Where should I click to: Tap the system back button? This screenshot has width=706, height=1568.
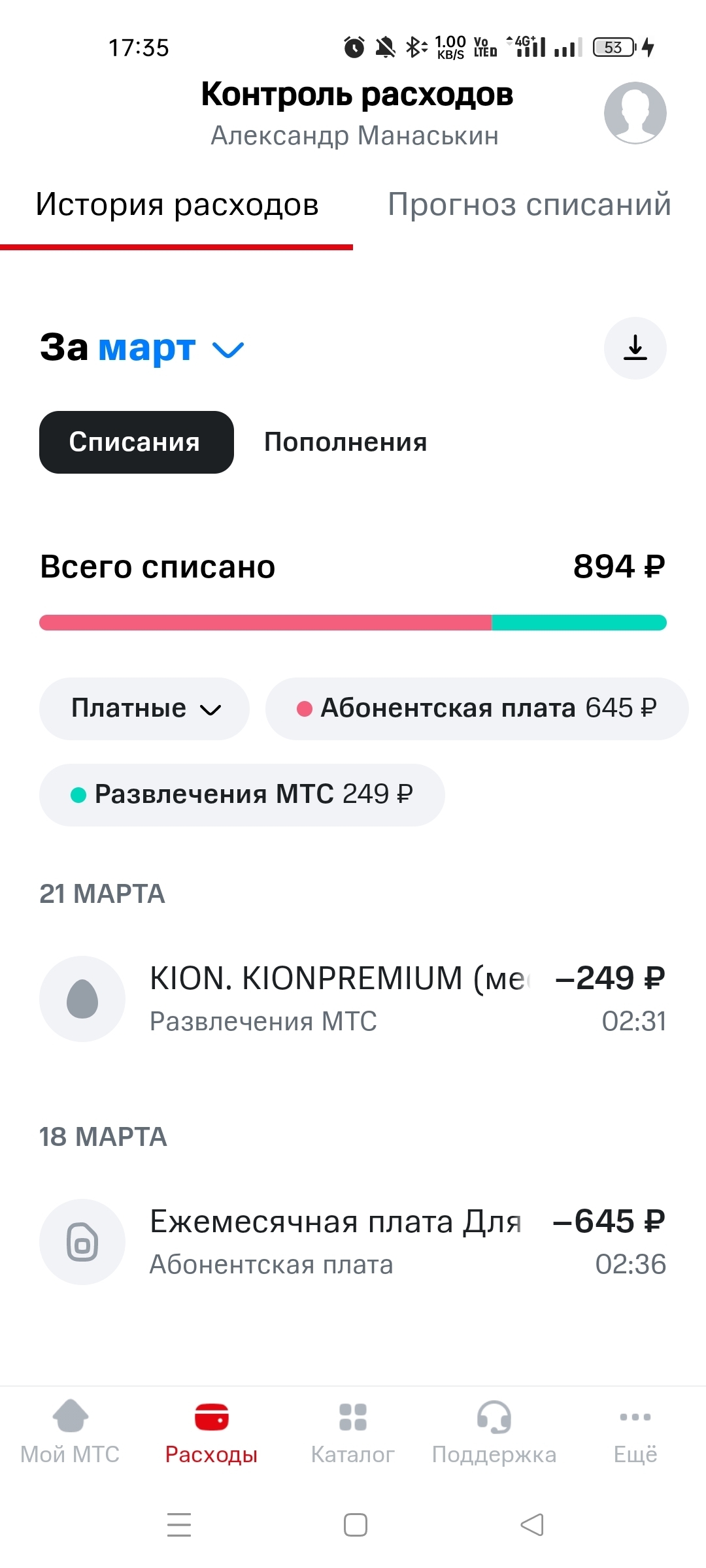coord(532,1525)
